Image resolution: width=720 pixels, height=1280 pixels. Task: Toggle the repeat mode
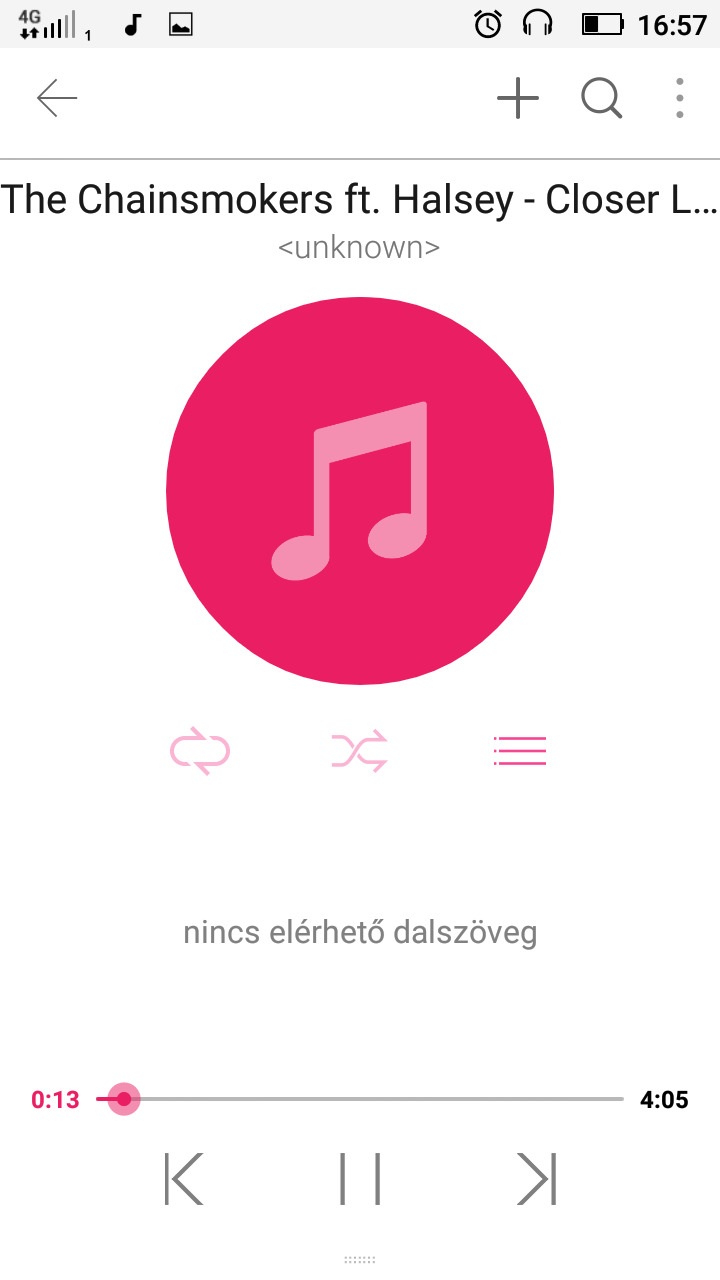(200, 751)
